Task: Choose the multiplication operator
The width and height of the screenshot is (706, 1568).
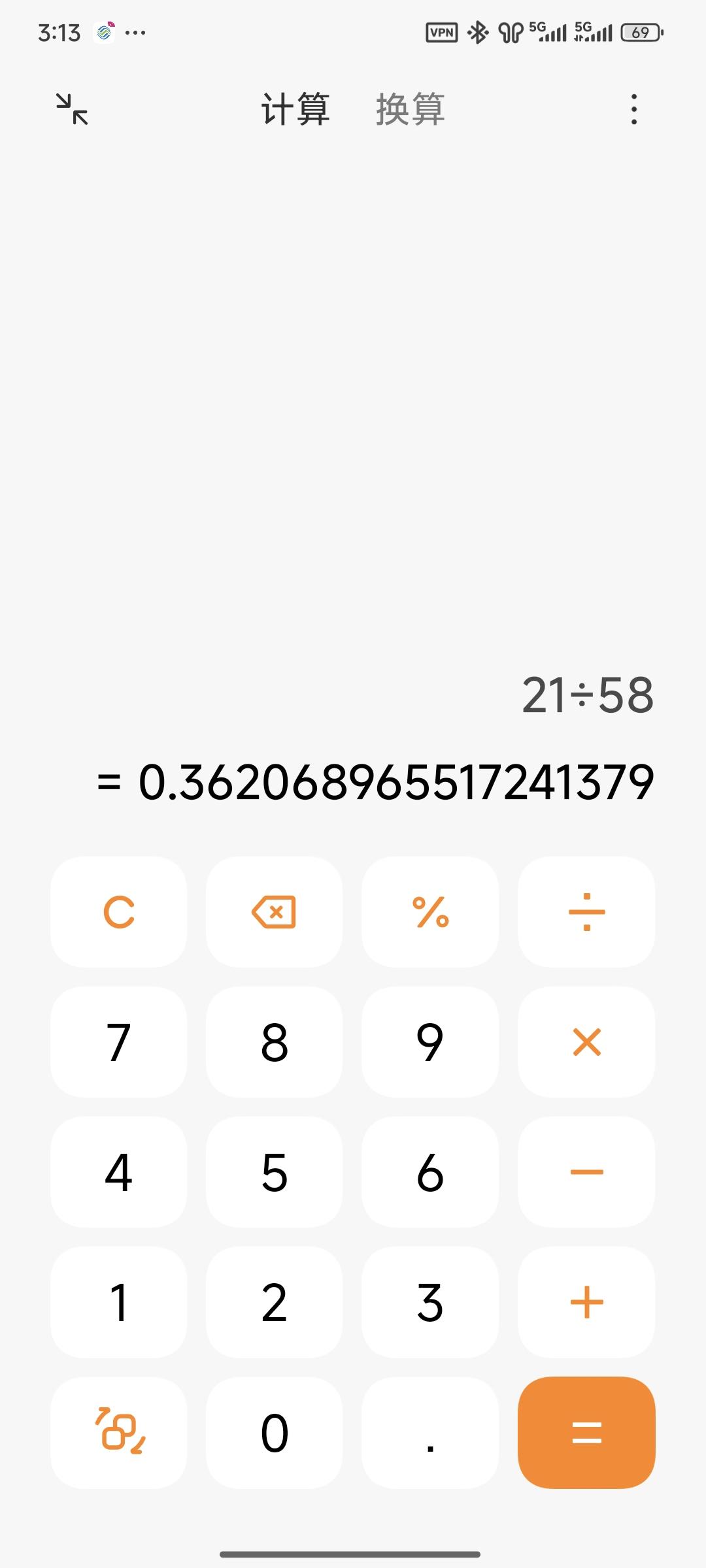Action: (586, 1041)
